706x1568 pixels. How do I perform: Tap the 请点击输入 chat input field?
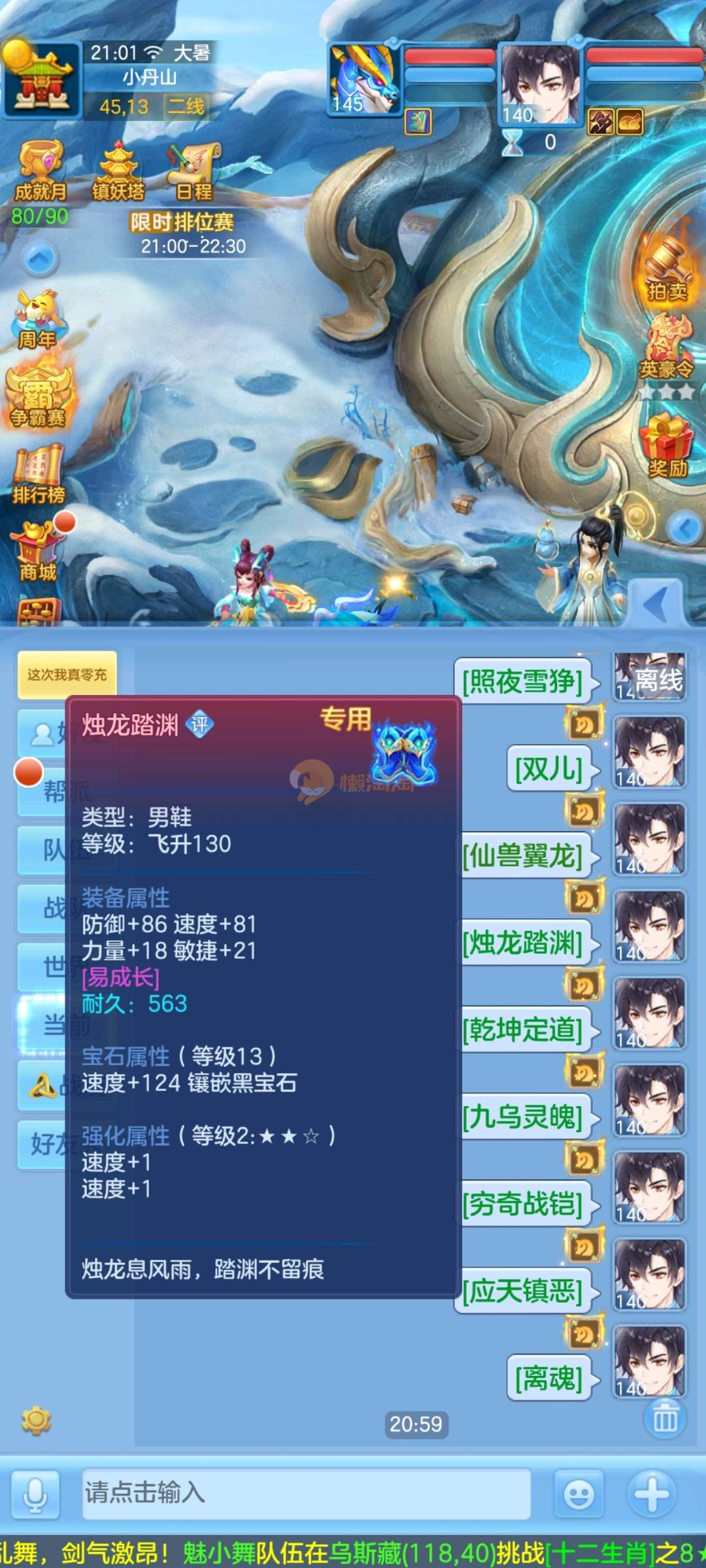click(x=306, y=1493)
